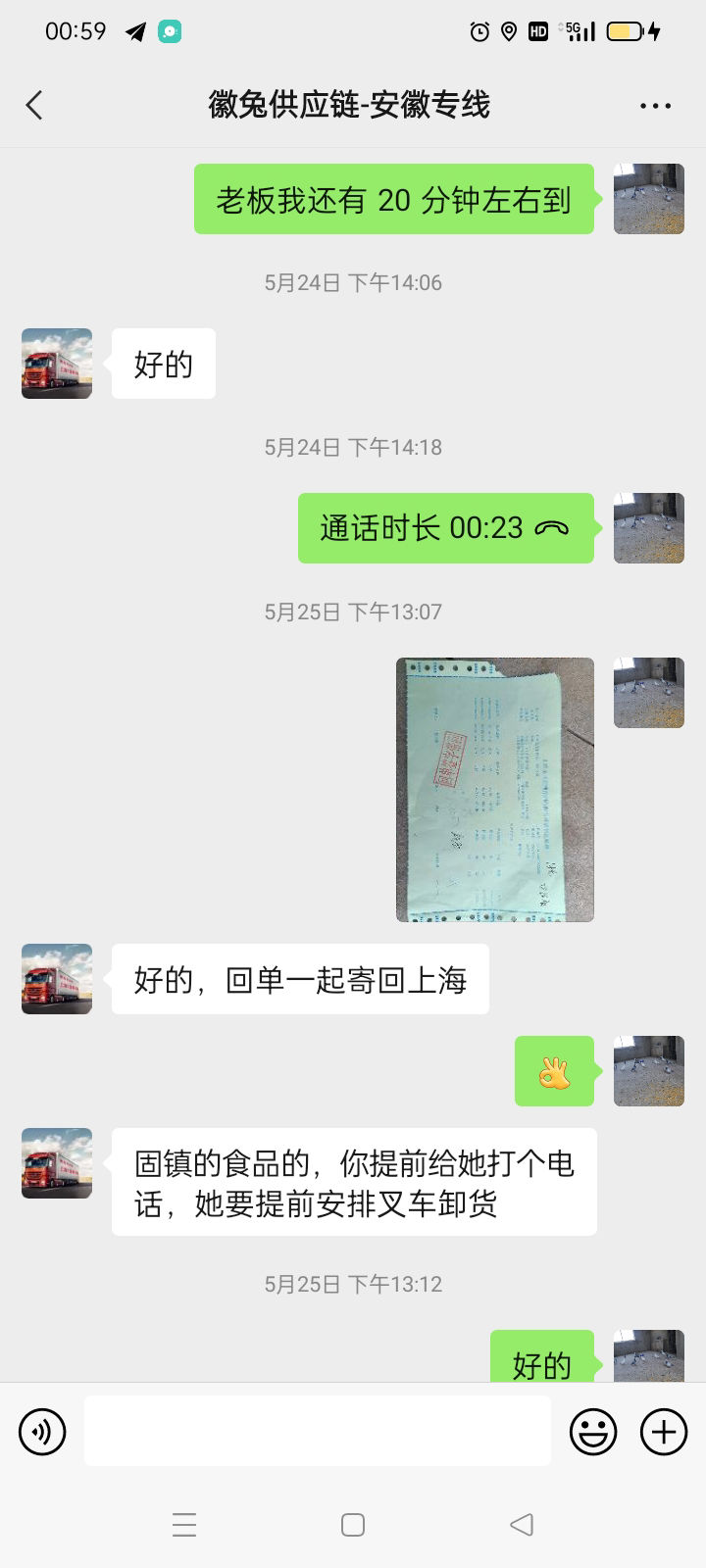Open the photo of the delivery receipt
The image size is (706, 1568).
495,789
